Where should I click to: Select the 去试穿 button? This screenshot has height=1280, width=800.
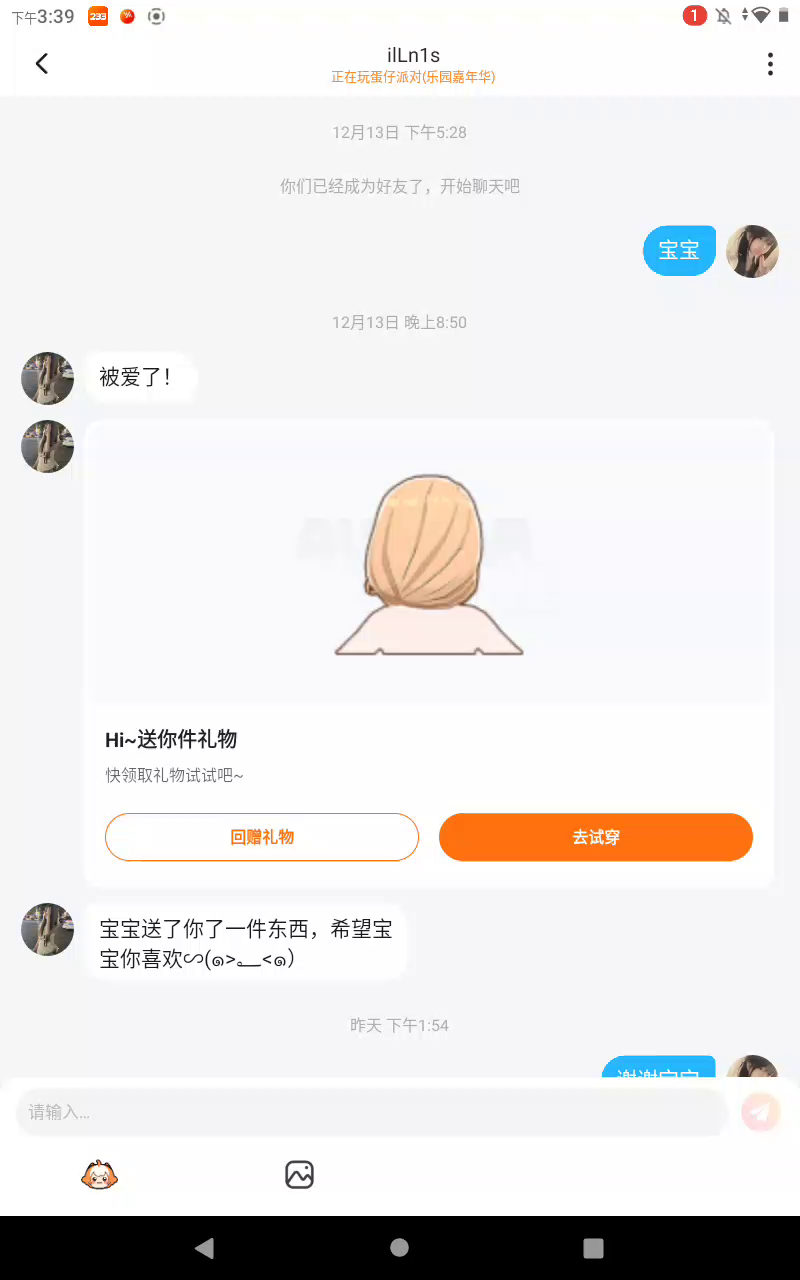click(596, 837)
